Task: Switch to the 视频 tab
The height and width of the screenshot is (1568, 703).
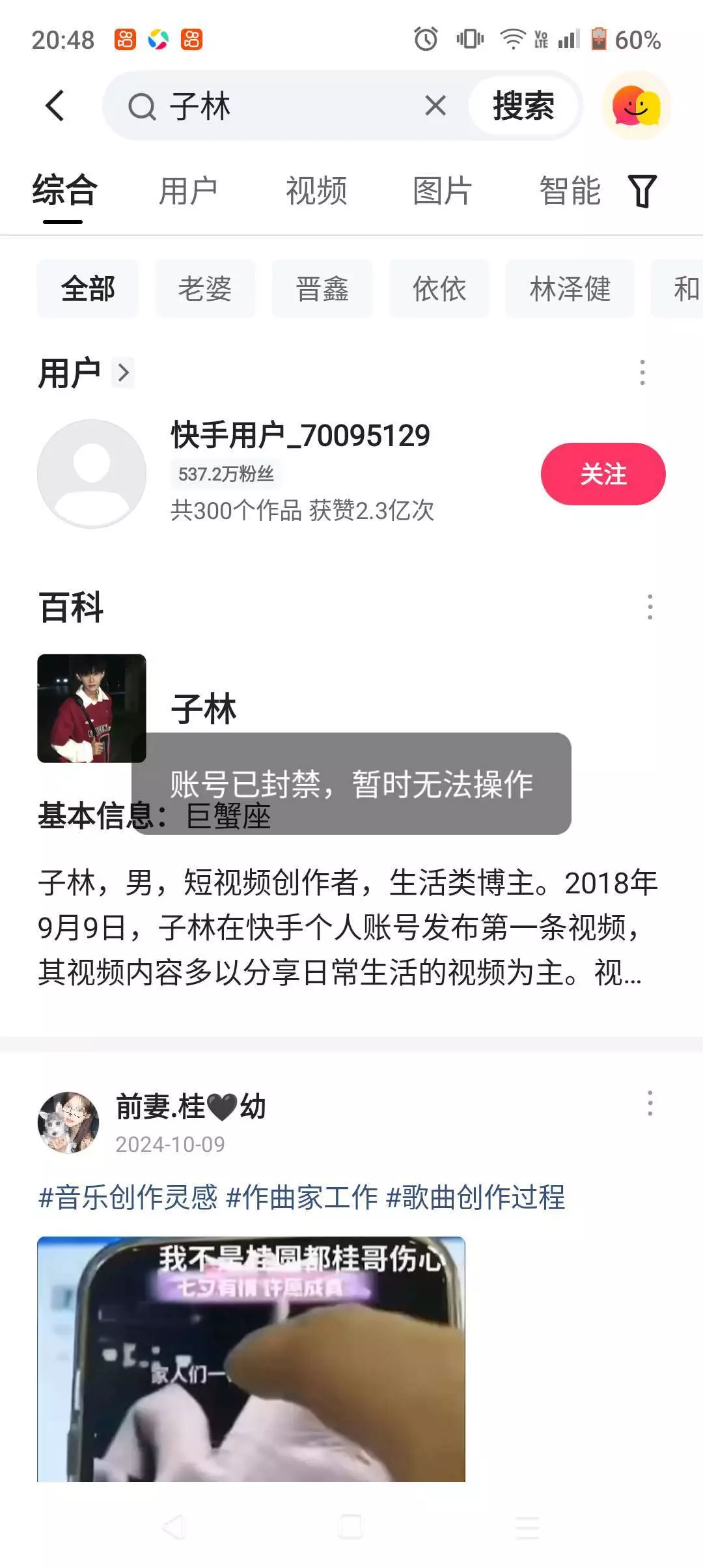Action: [316, 191]
